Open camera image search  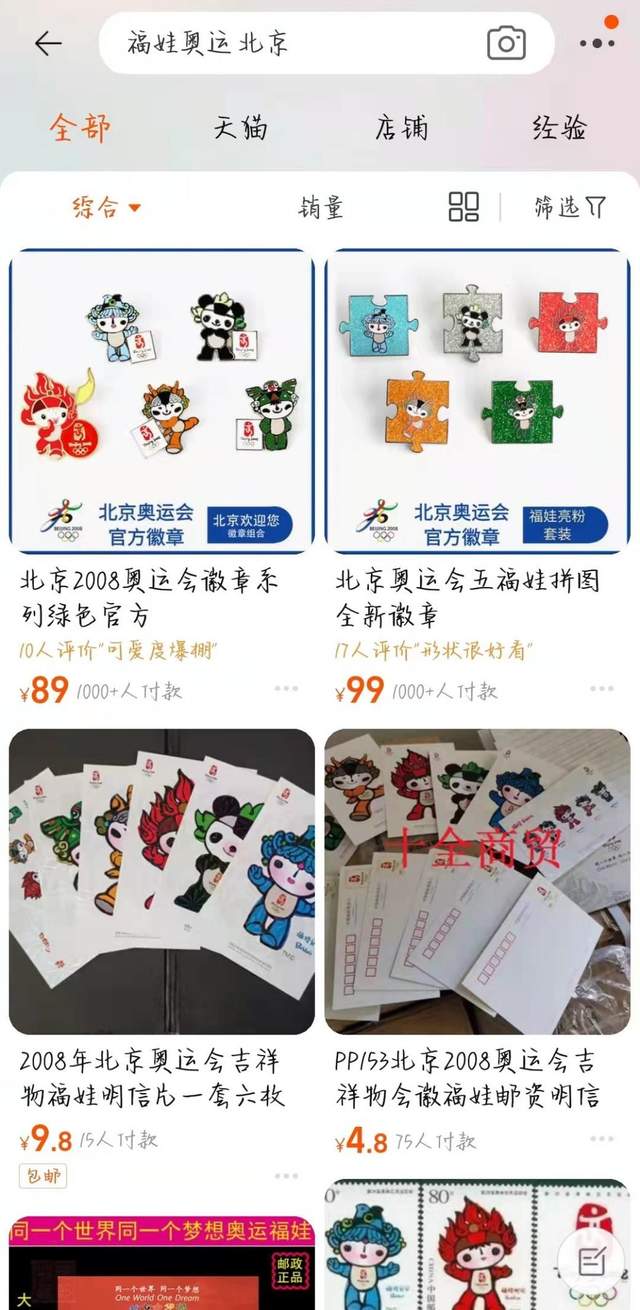[506, 43]
